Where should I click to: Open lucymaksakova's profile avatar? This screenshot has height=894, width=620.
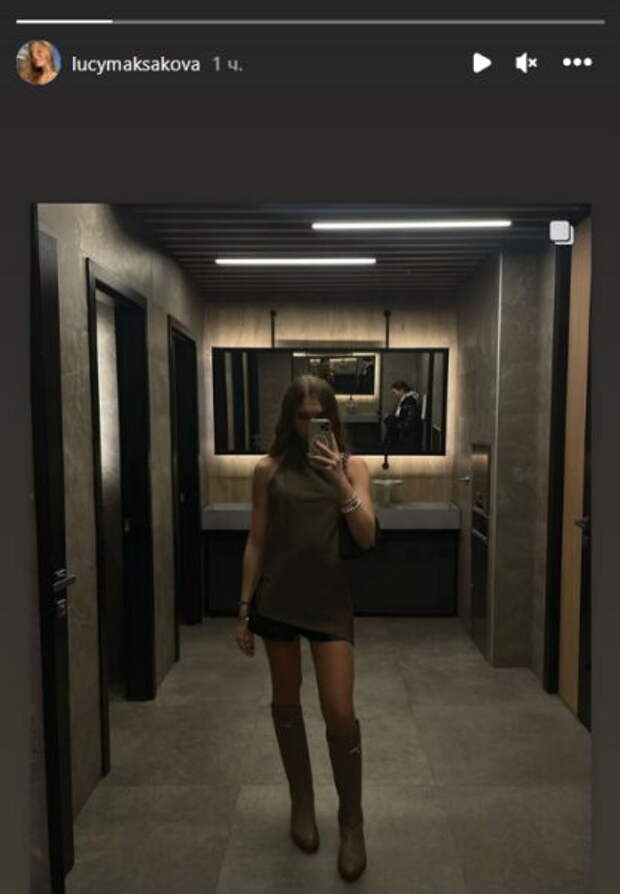[x=38, y=63]
